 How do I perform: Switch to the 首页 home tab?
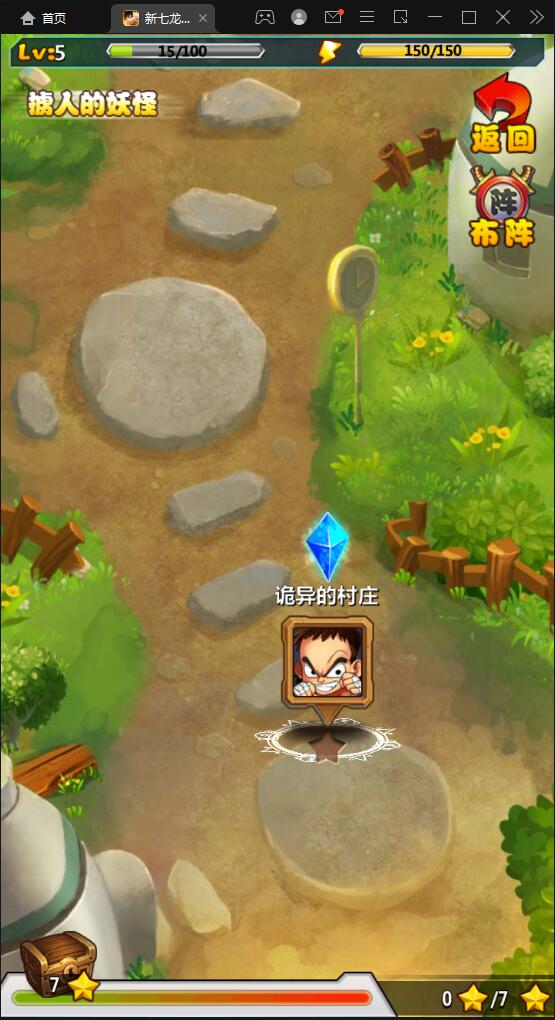coord(43,18)
